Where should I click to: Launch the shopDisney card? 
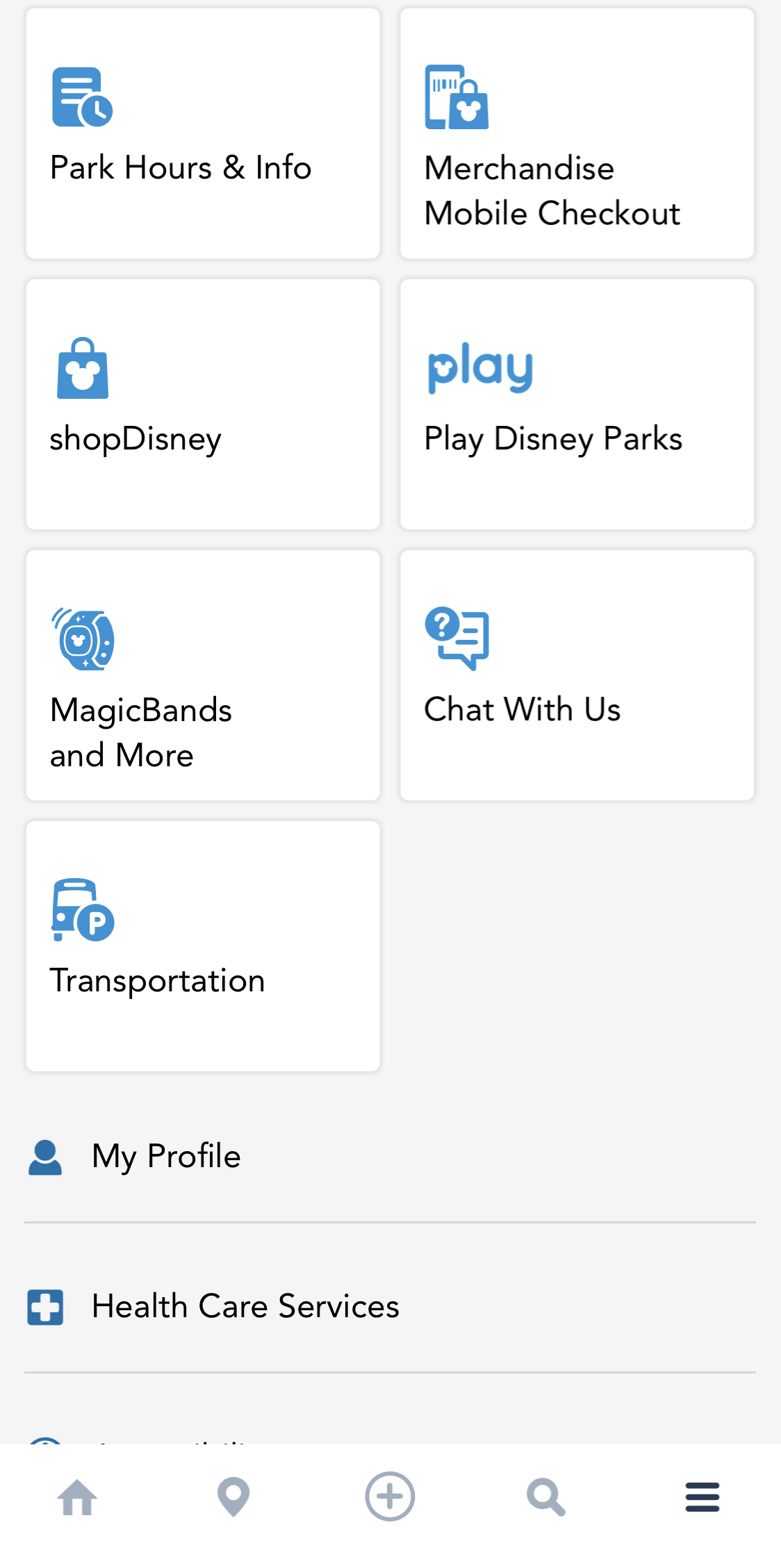[x=203, y=404]
